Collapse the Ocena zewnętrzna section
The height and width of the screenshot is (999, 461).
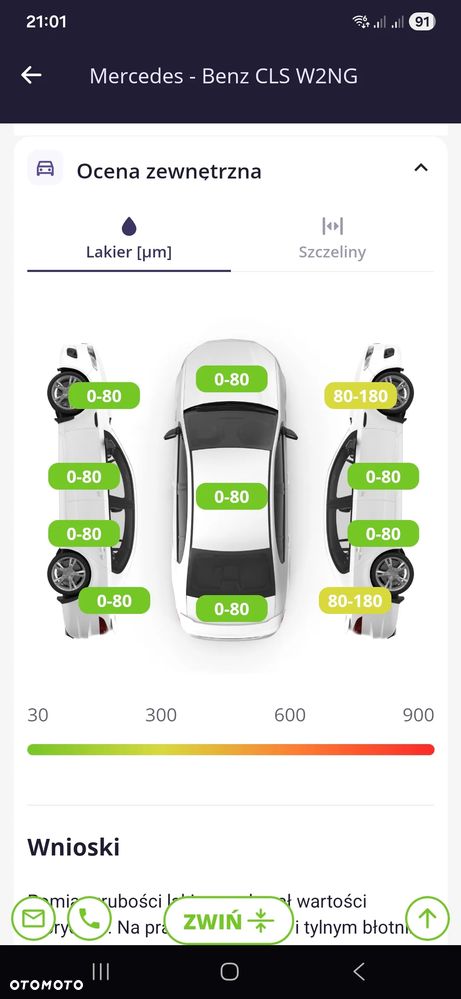421,168
